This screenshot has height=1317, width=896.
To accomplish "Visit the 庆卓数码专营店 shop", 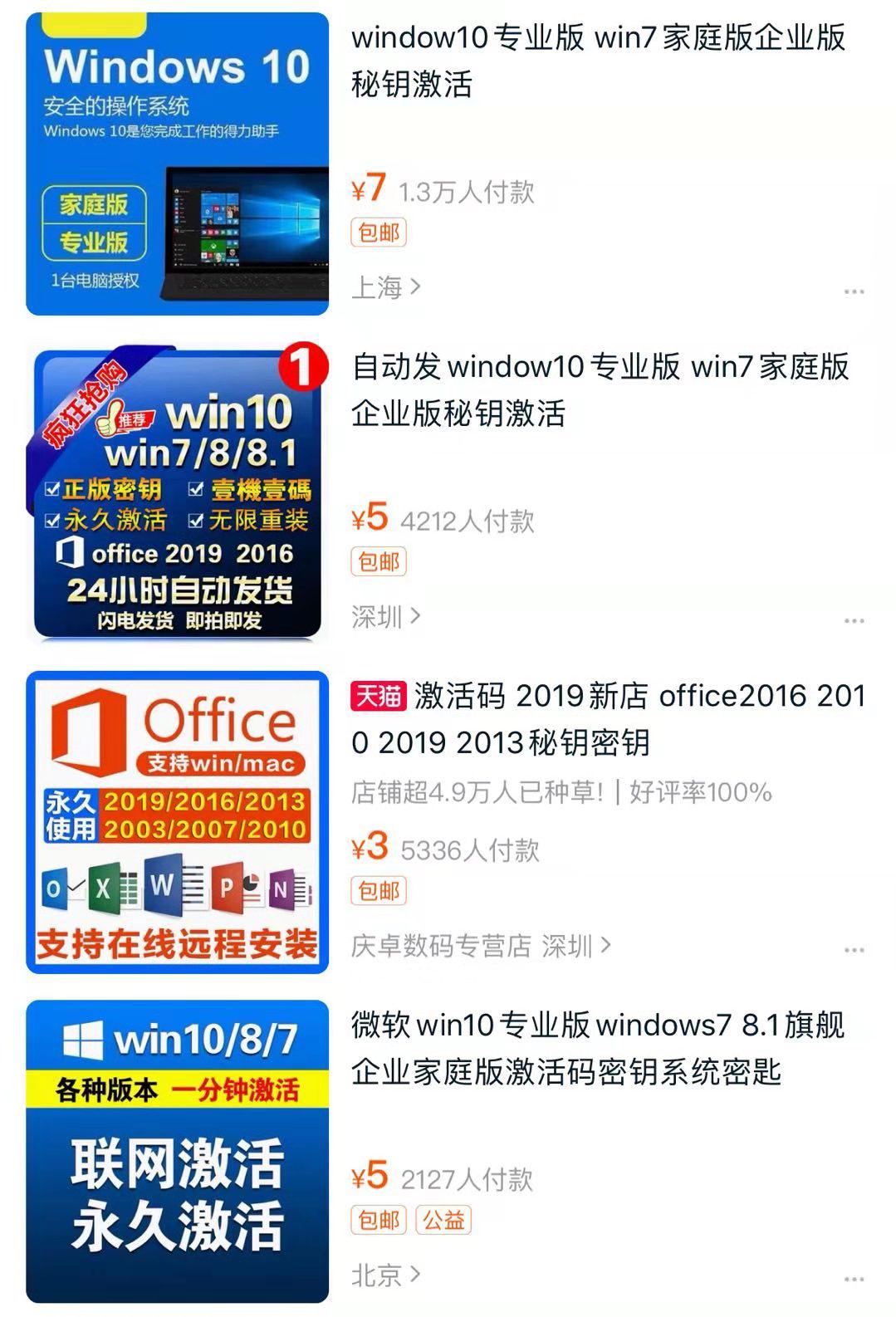I will [440, 946].
